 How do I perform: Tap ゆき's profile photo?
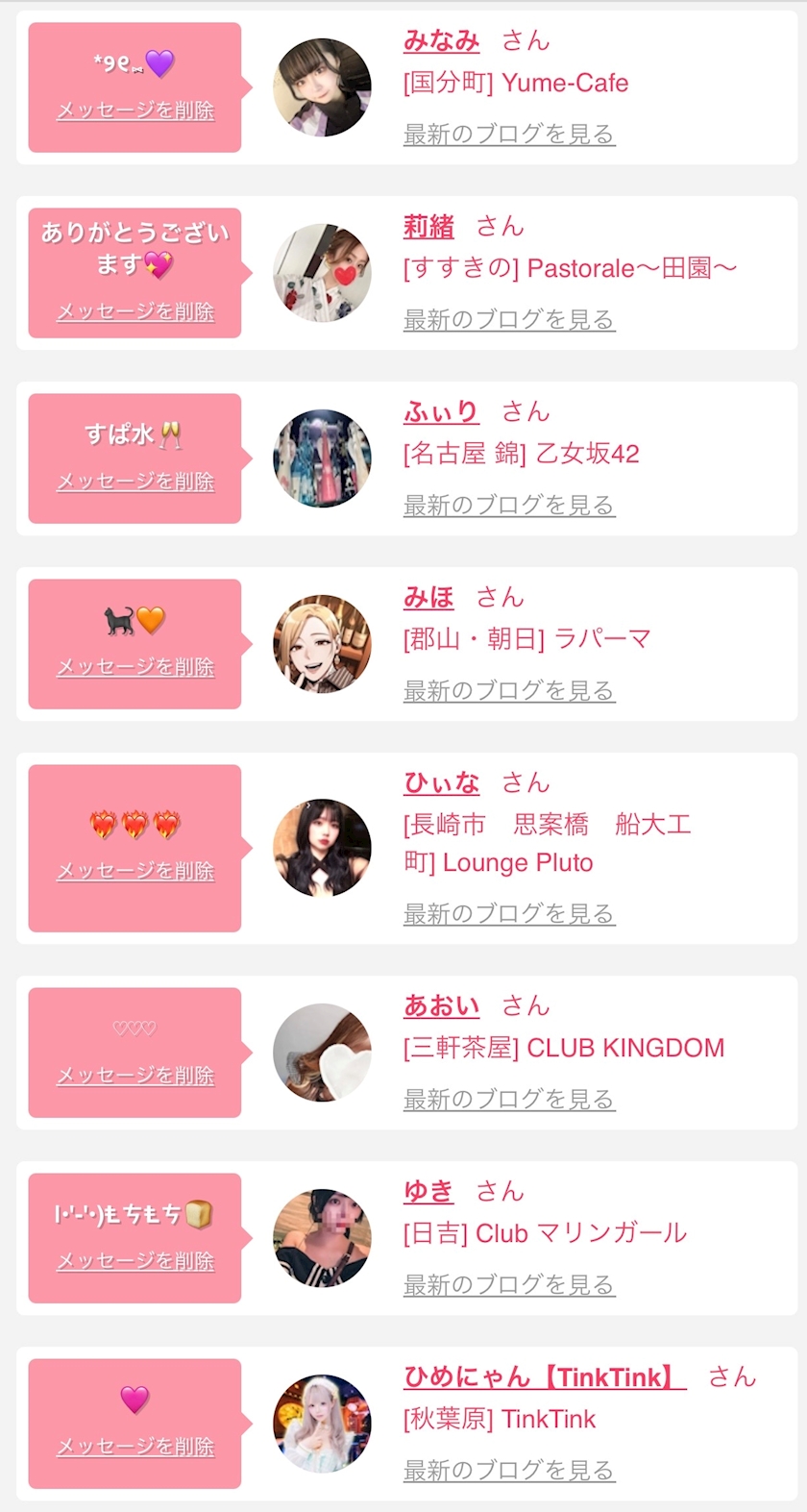coord(322,1238)
